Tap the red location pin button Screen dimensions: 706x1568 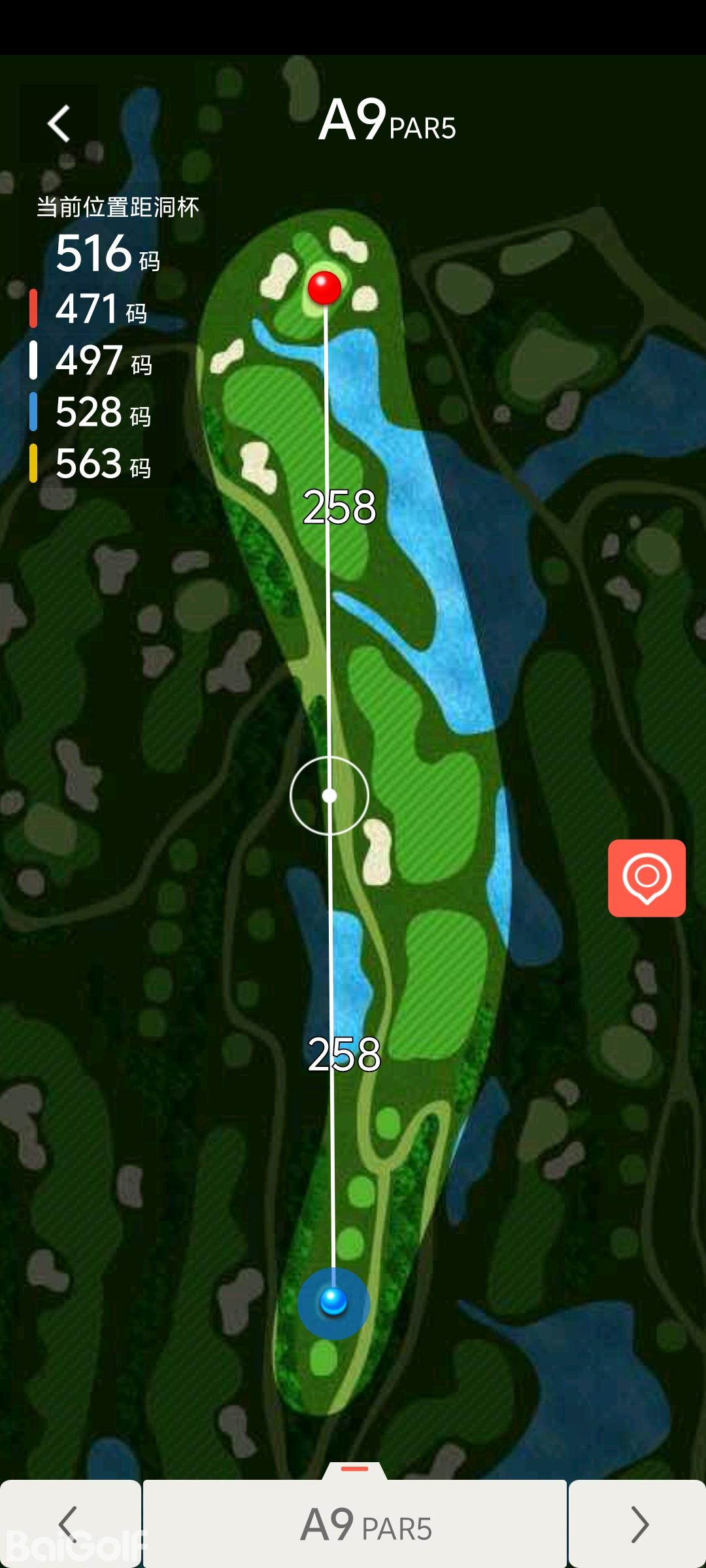coord(647,877)
